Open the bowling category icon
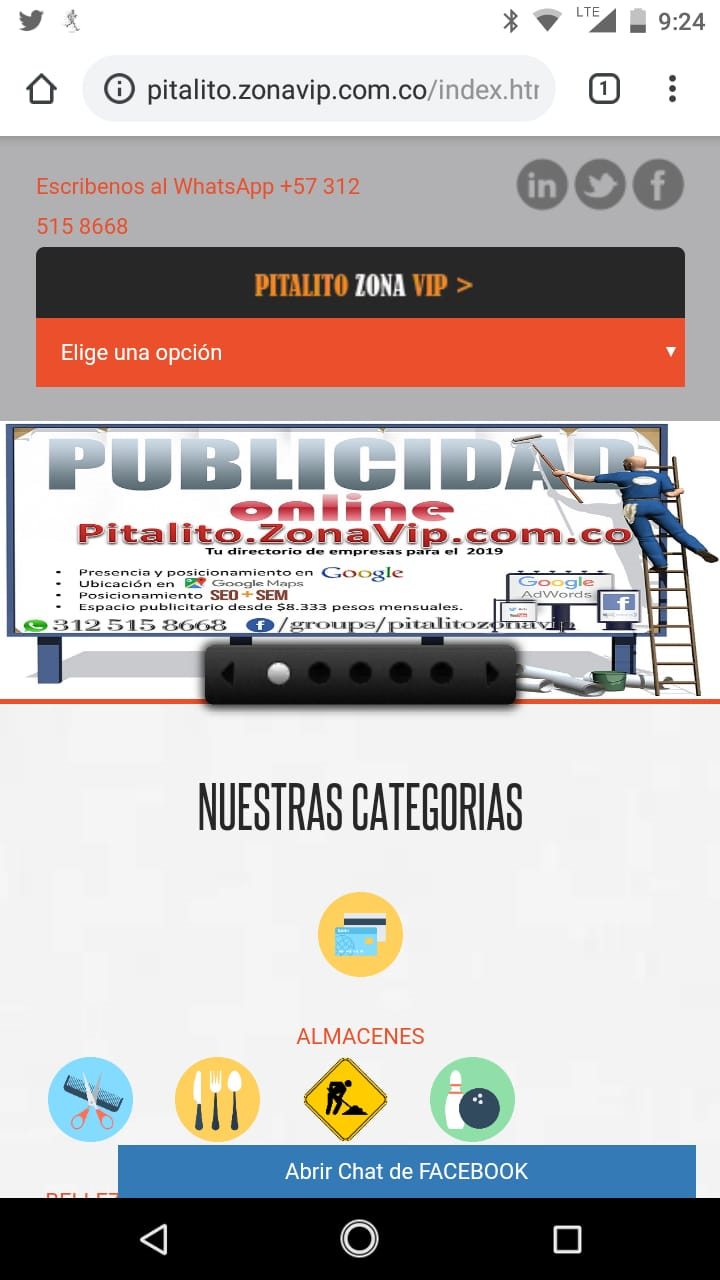 point(472,1100)
